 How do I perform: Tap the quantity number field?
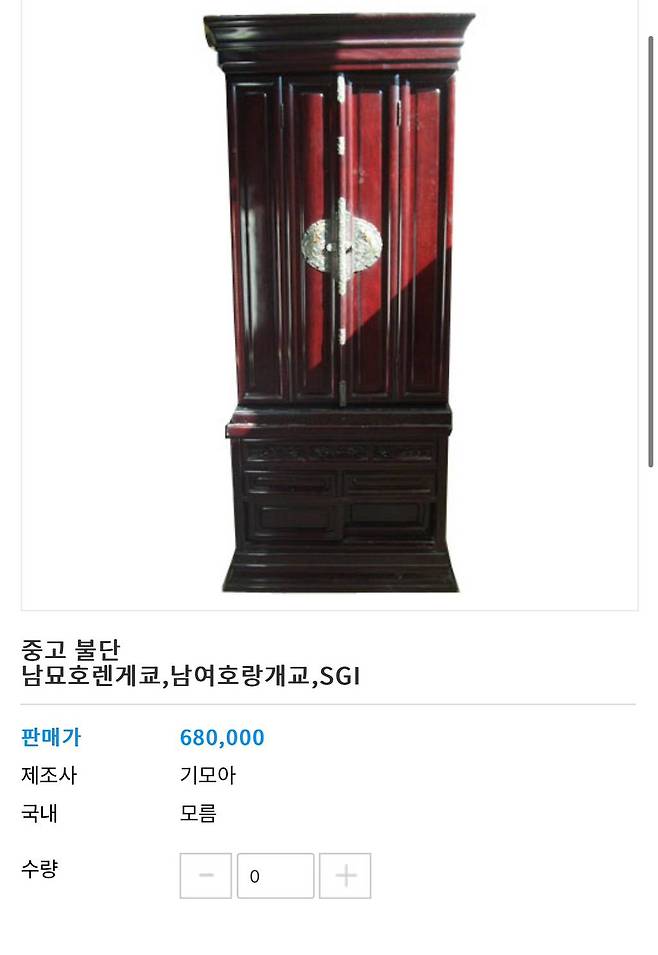275,876
